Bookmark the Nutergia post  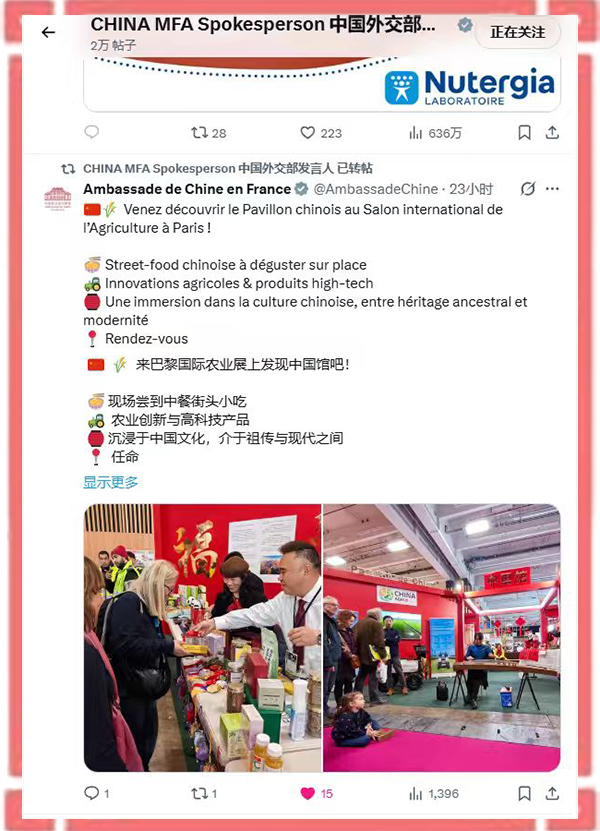click(x=524, y=132)
